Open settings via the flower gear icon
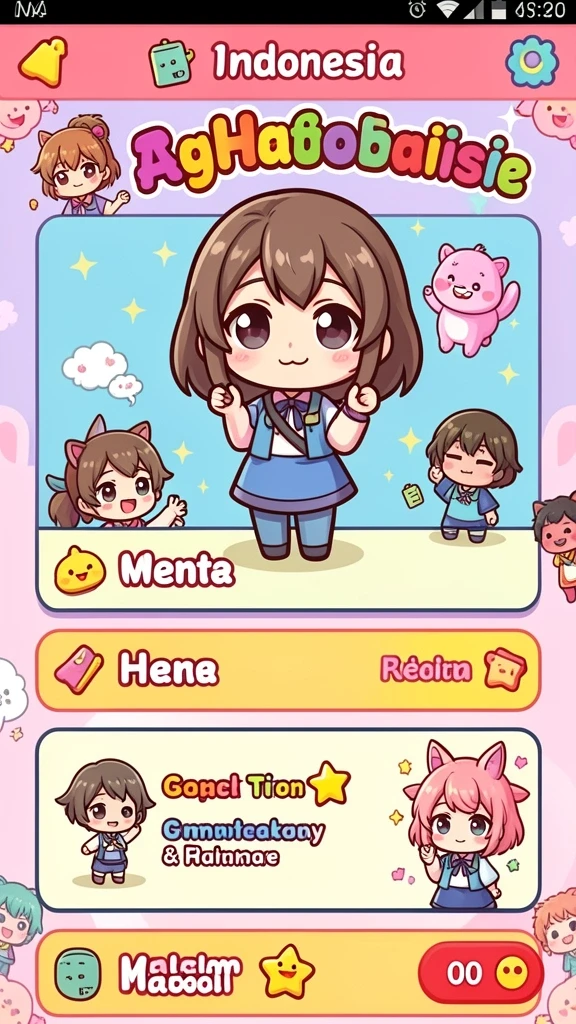This screenshot has width=576, height=1024. pos(532,61)
